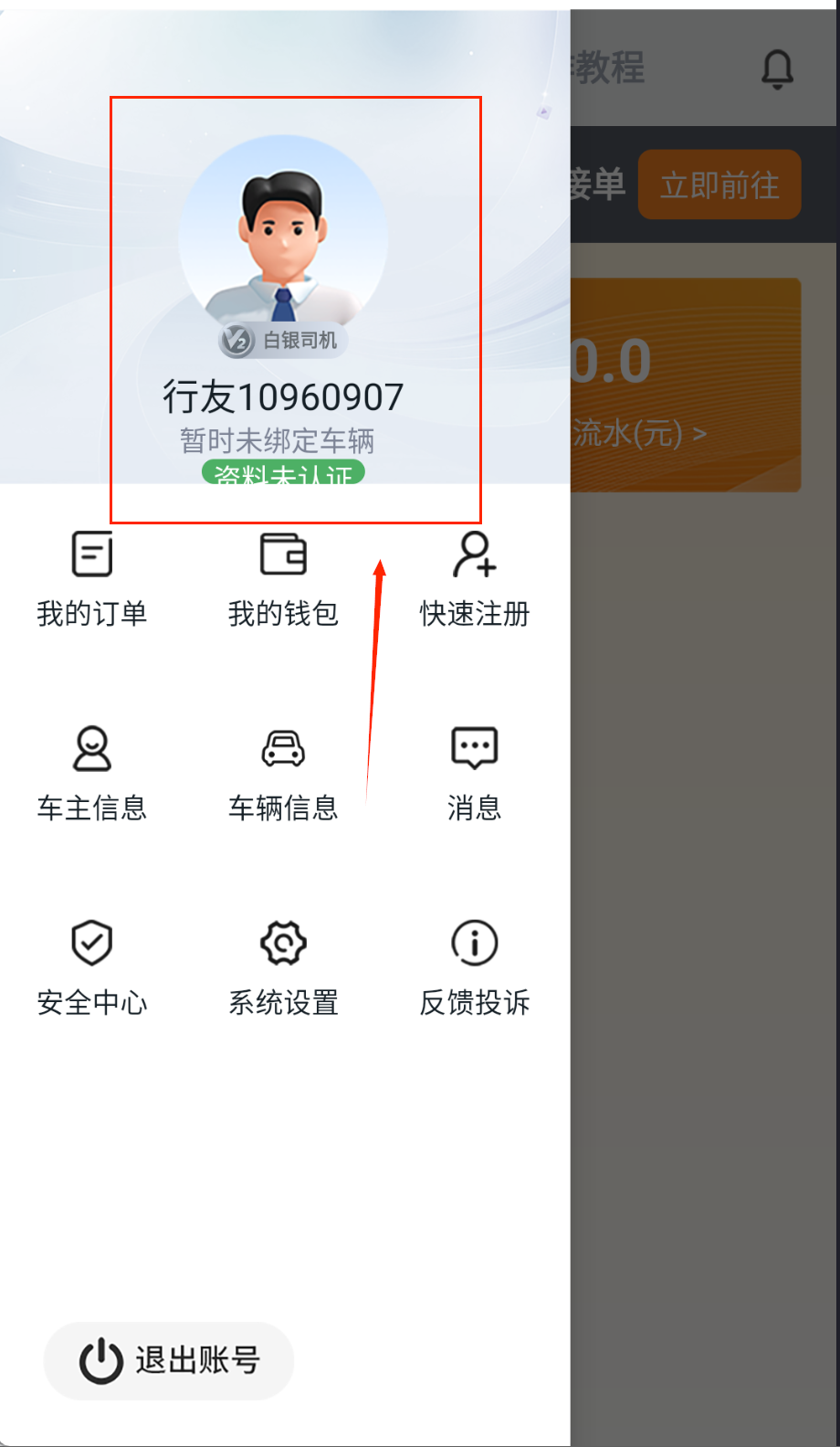The width and height of the screenshot is (840, 1447).
Task: Go to 安全中心 security center
Action: 91,967
